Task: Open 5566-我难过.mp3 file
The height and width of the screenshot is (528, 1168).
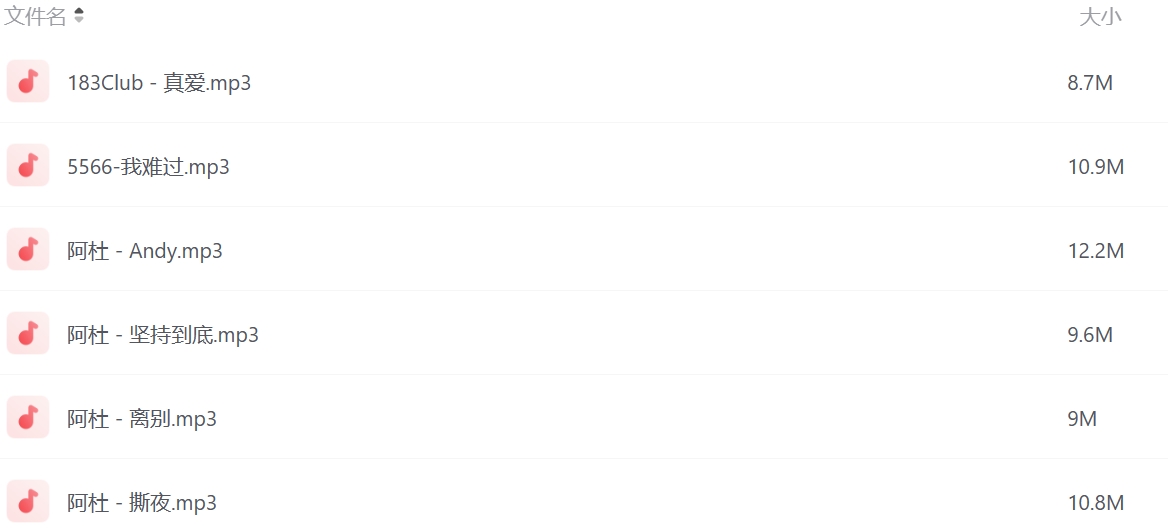Action: coord(148,167)
